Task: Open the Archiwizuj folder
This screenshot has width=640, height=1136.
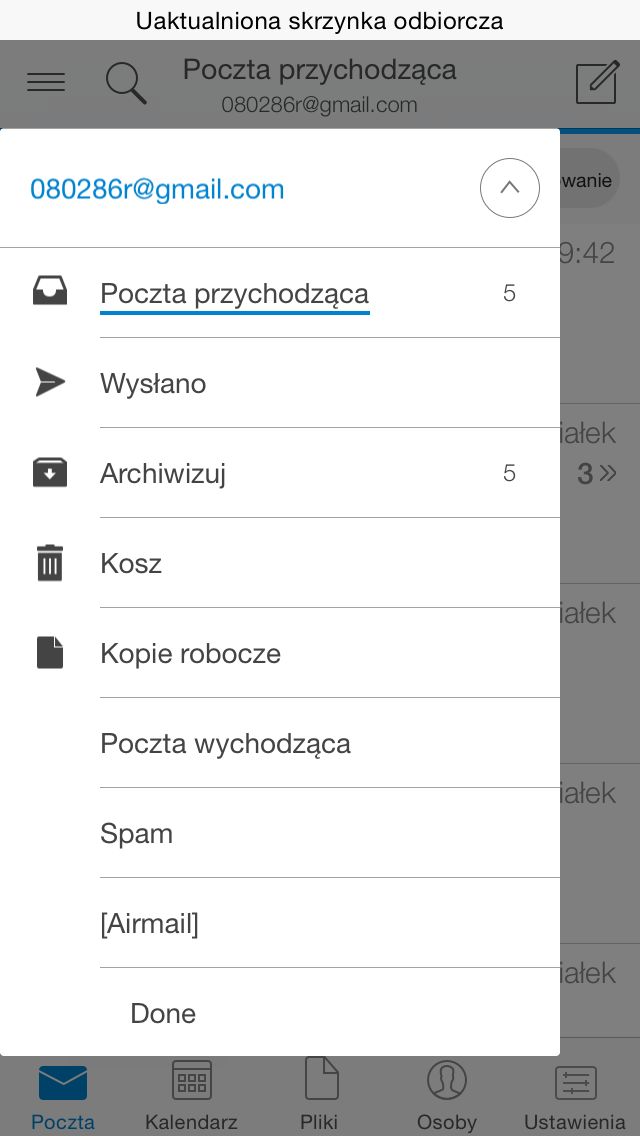Action: pyautogui.click(x=280, y=473)
